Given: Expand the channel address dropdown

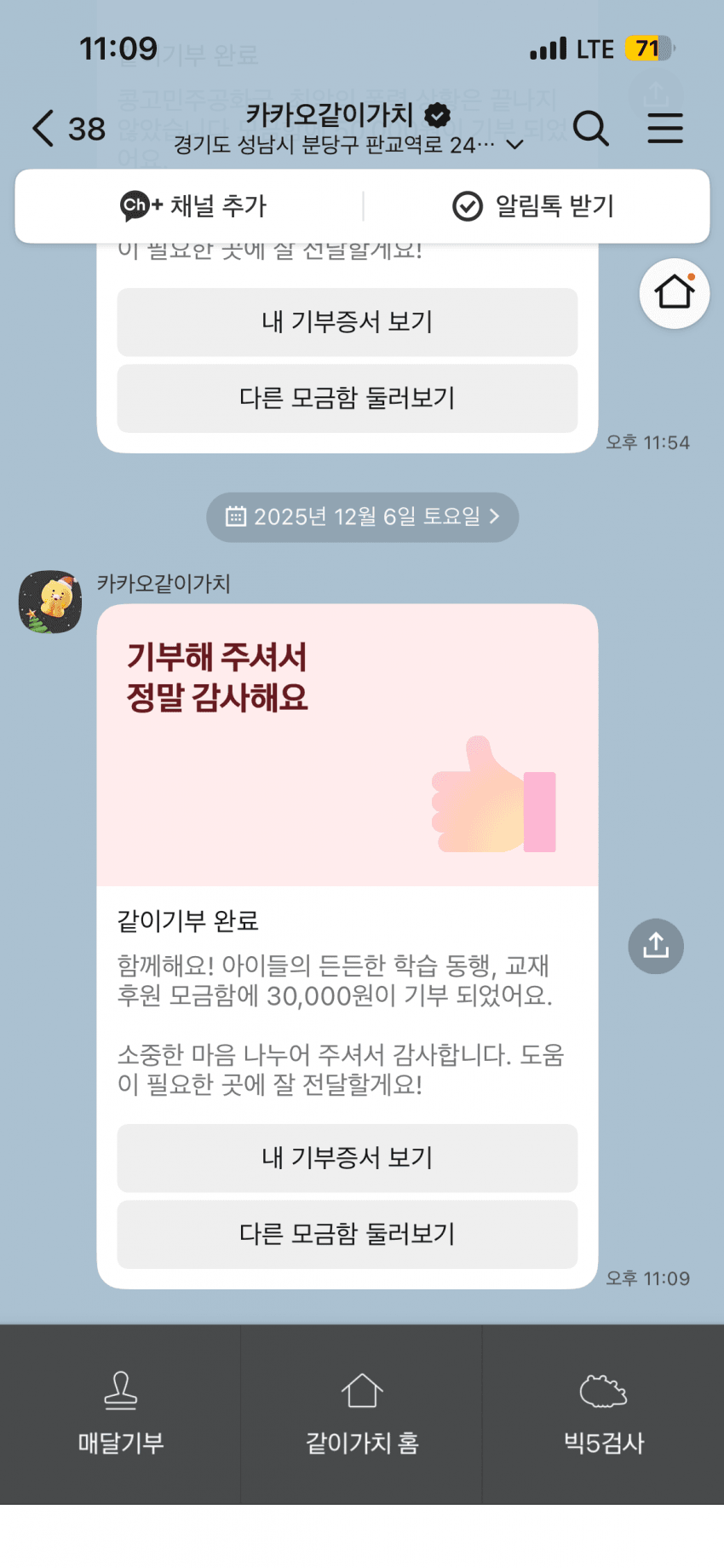Looking at the screenshot, I should 514,145.
